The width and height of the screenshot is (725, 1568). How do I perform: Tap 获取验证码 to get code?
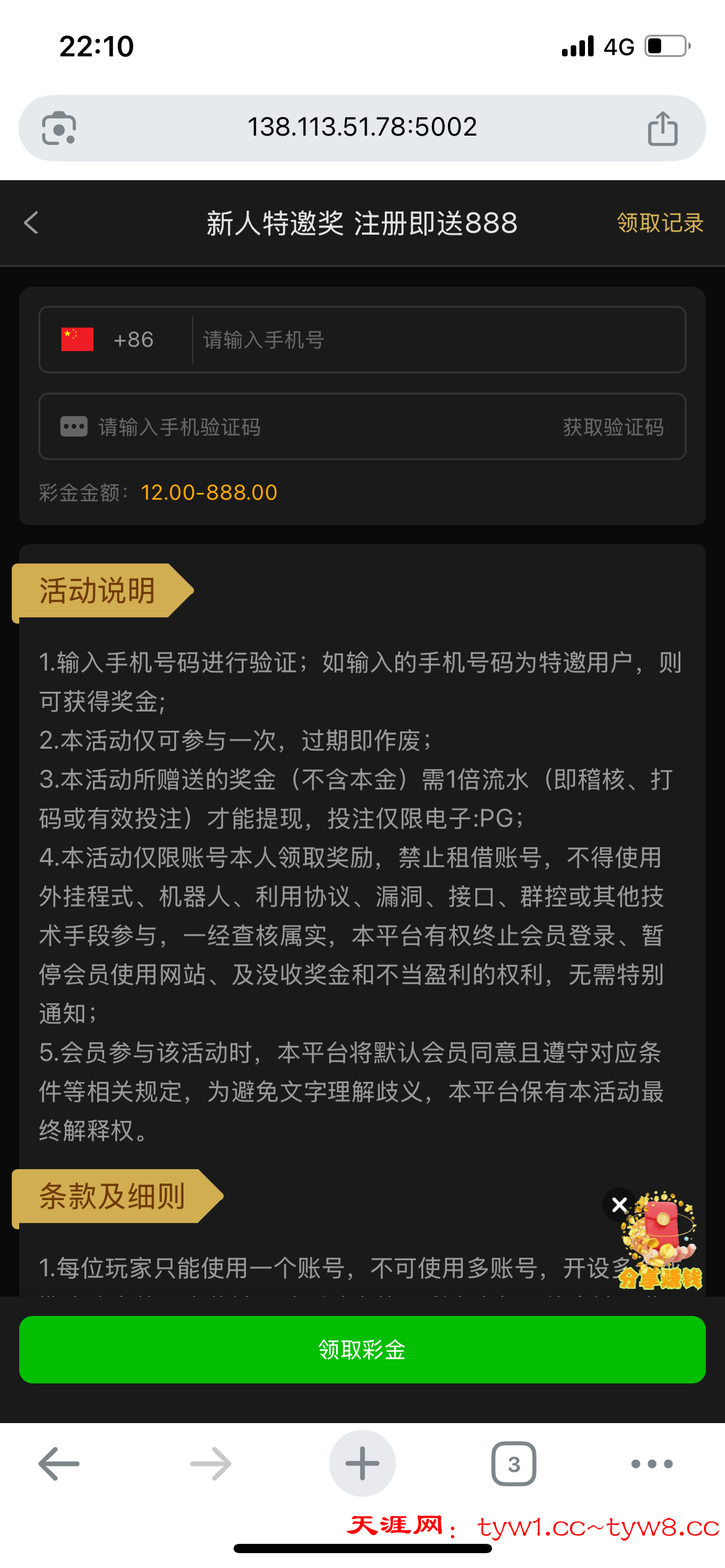coord(613,427)
